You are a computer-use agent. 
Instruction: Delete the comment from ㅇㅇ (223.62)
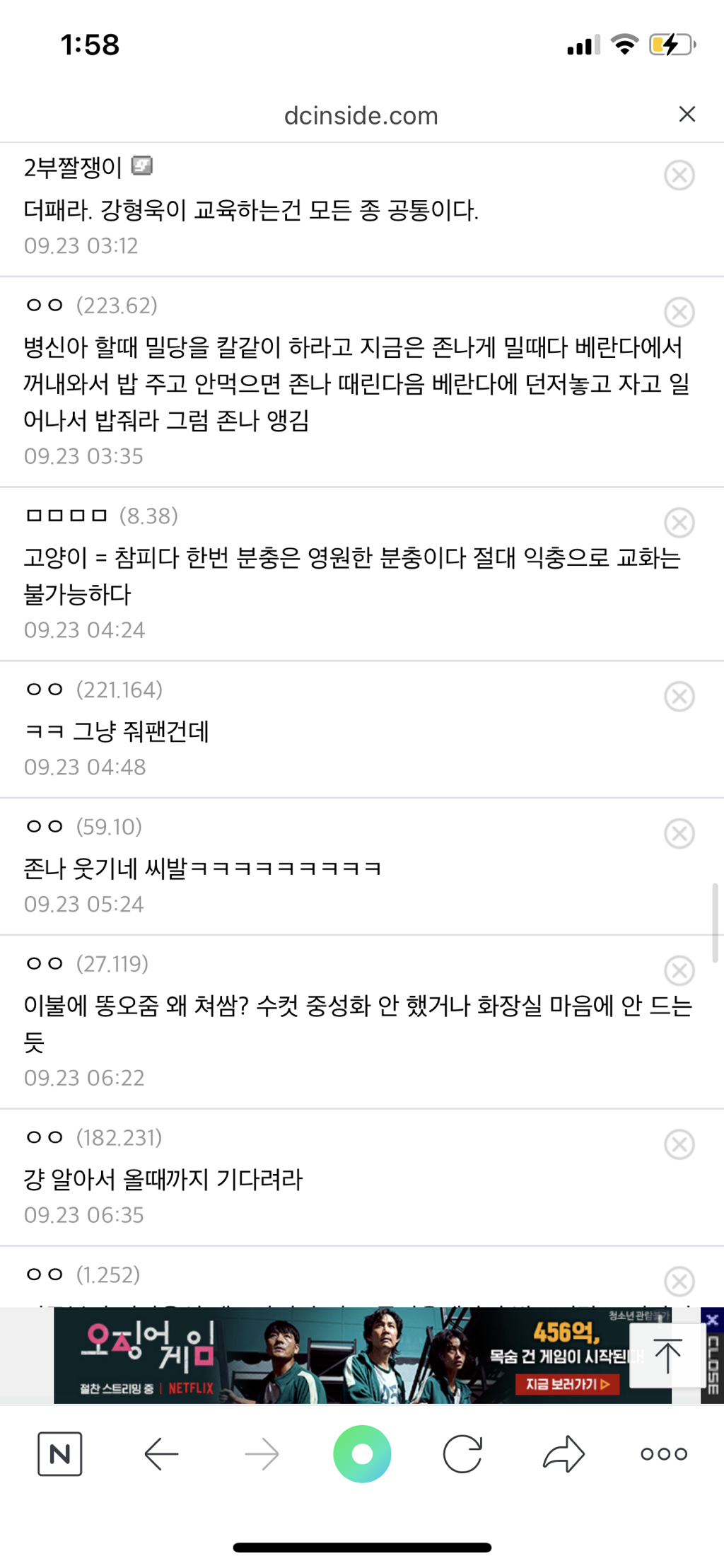click(679, 312)
